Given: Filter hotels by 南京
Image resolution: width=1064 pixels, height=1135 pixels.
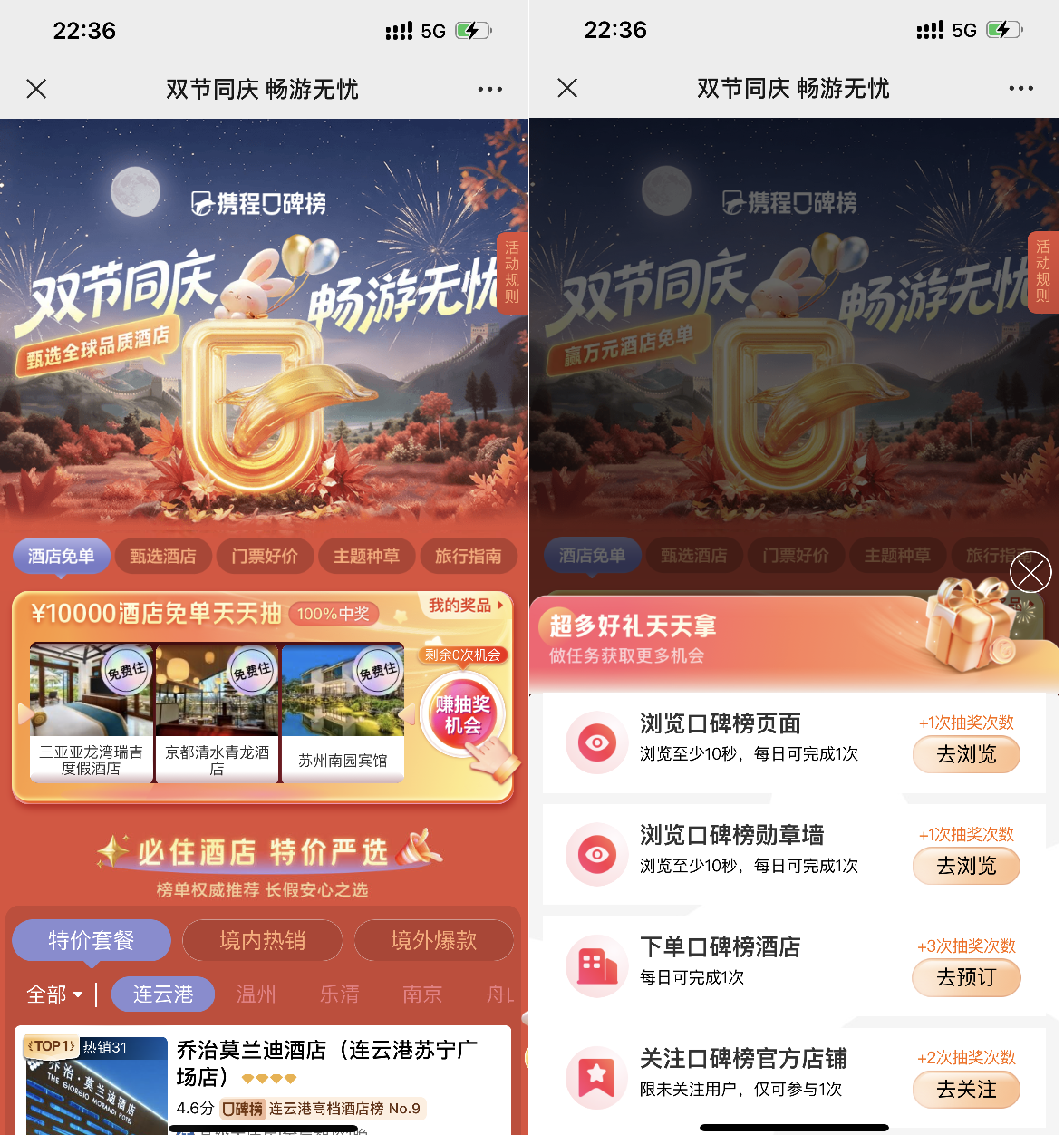Looking at the screenshot, I should pyautogui.click(x=422, y=994).
